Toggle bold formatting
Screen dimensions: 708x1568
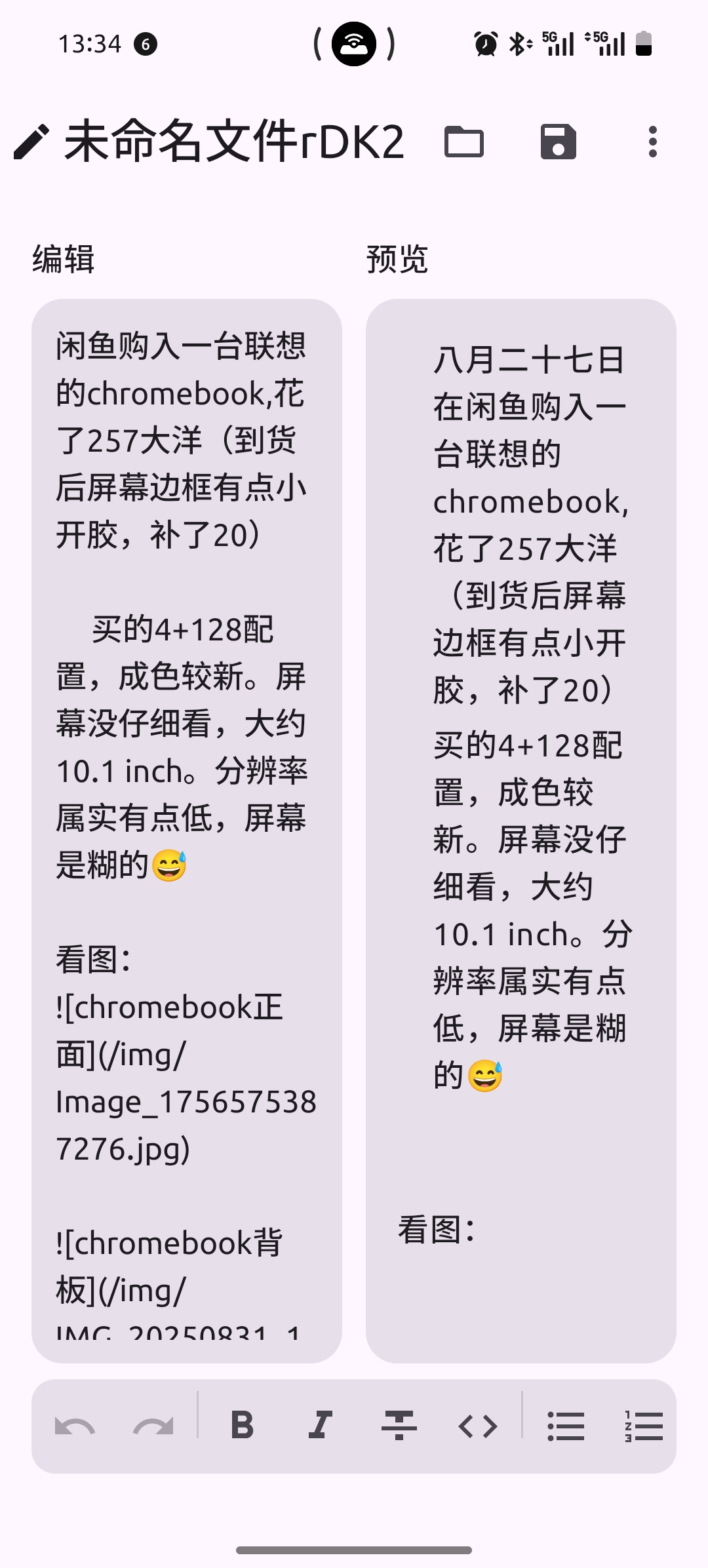(x=243, y=1426)
